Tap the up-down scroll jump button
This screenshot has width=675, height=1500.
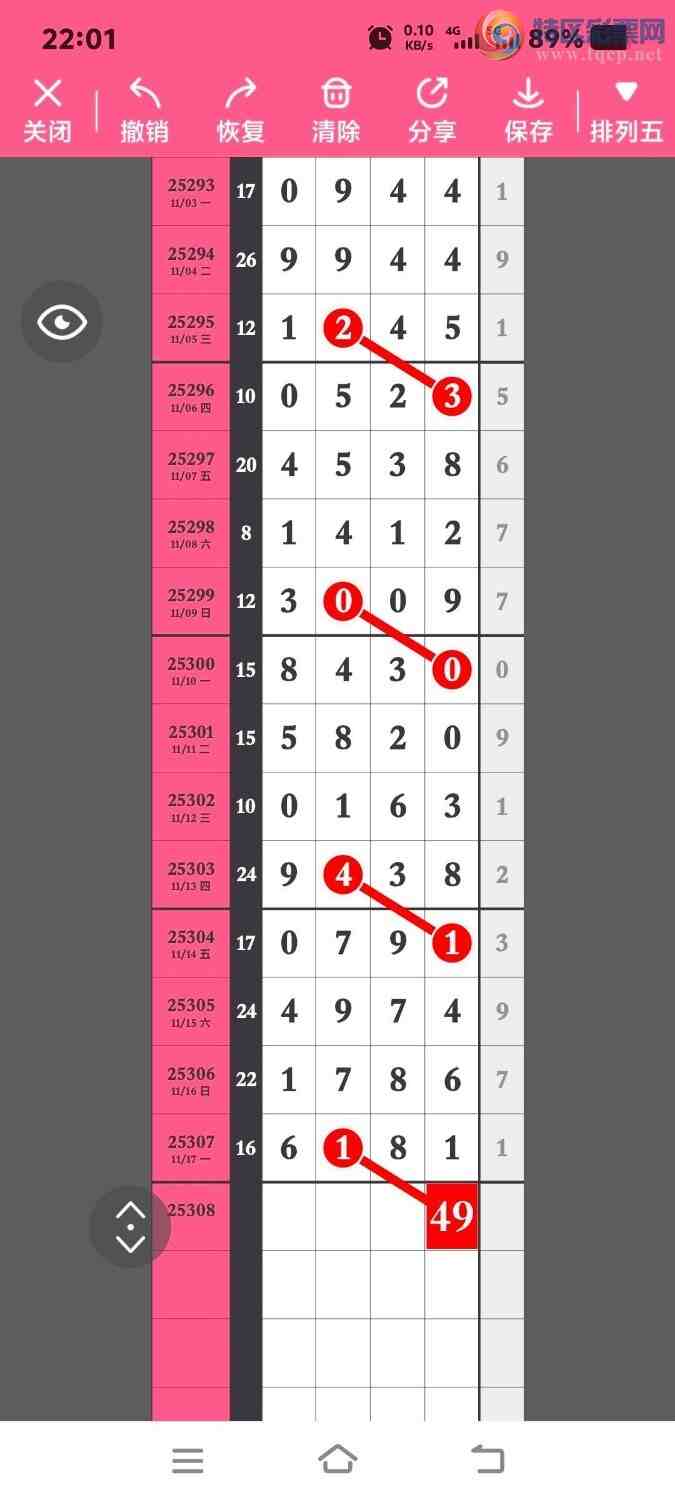pyautogui.click(x=130, y=1227)
